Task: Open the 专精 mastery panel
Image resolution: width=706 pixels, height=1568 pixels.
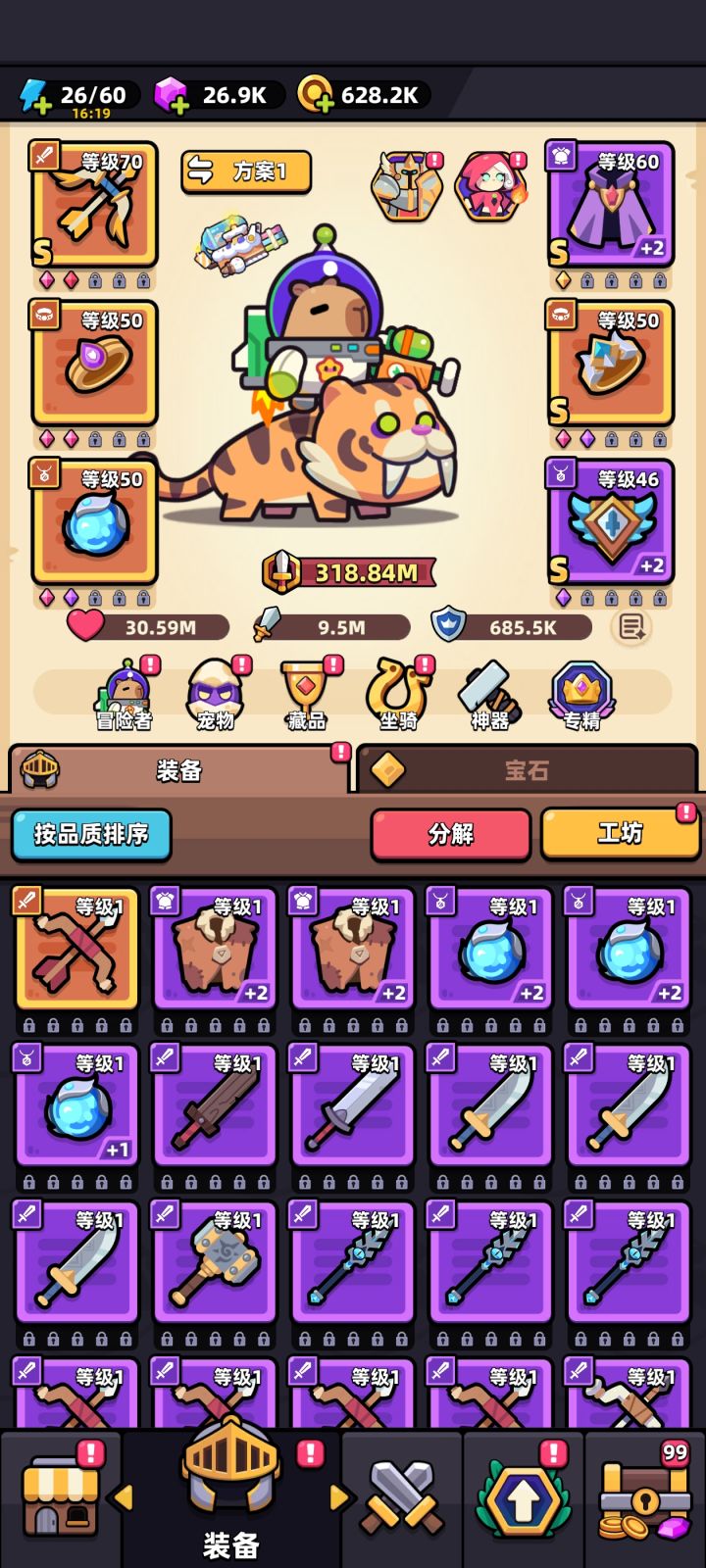Action: point(580,696)
